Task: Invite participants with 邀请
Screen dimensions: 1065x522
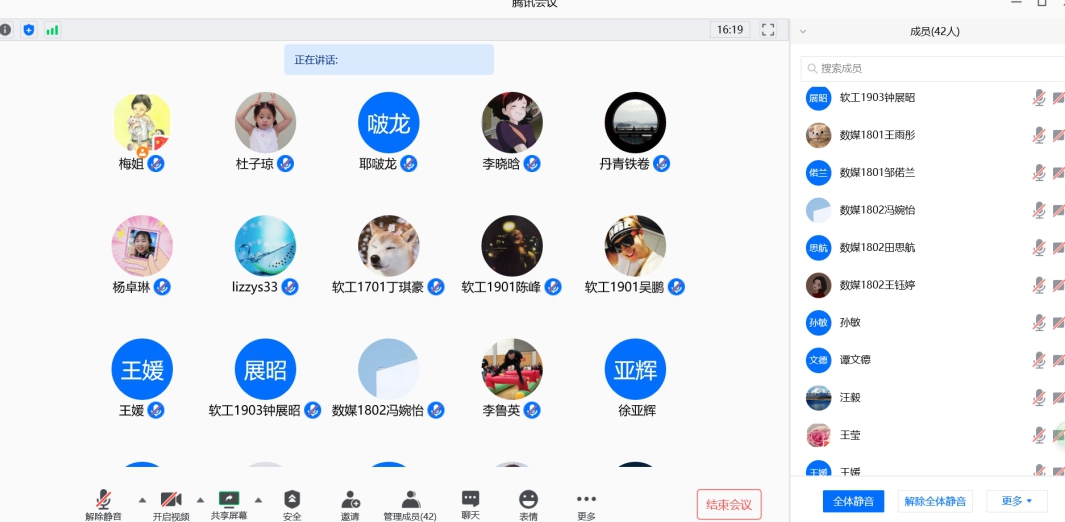Action: point(350,503)
